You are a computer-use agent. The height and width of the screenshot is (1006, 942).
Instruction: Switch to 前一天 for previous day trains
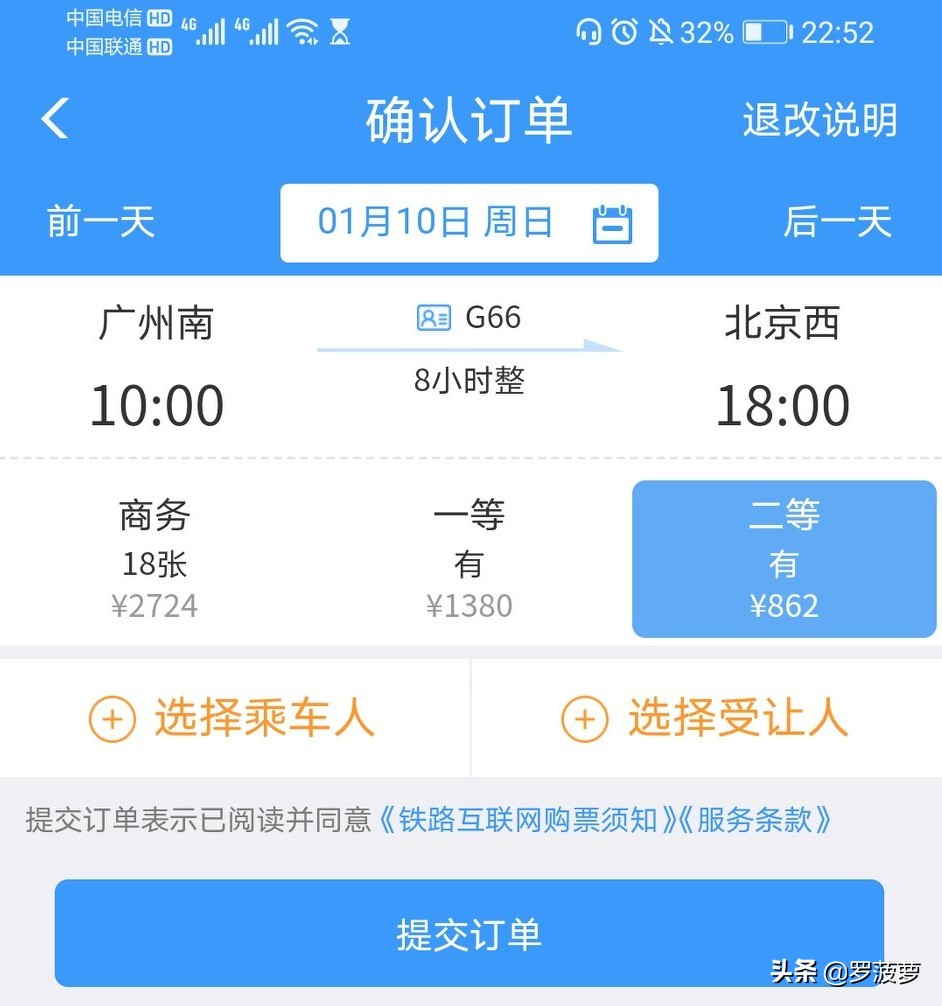point(100,223)
